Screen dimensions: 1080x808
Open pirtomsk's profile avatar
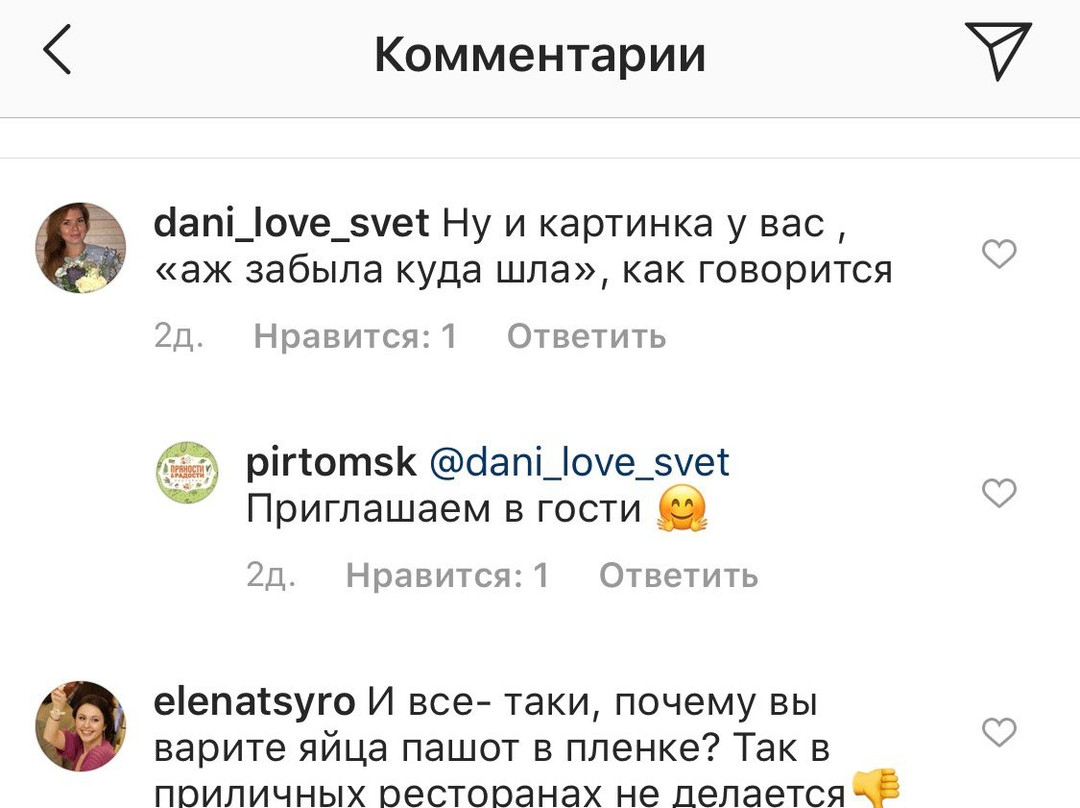click(187, 472)
